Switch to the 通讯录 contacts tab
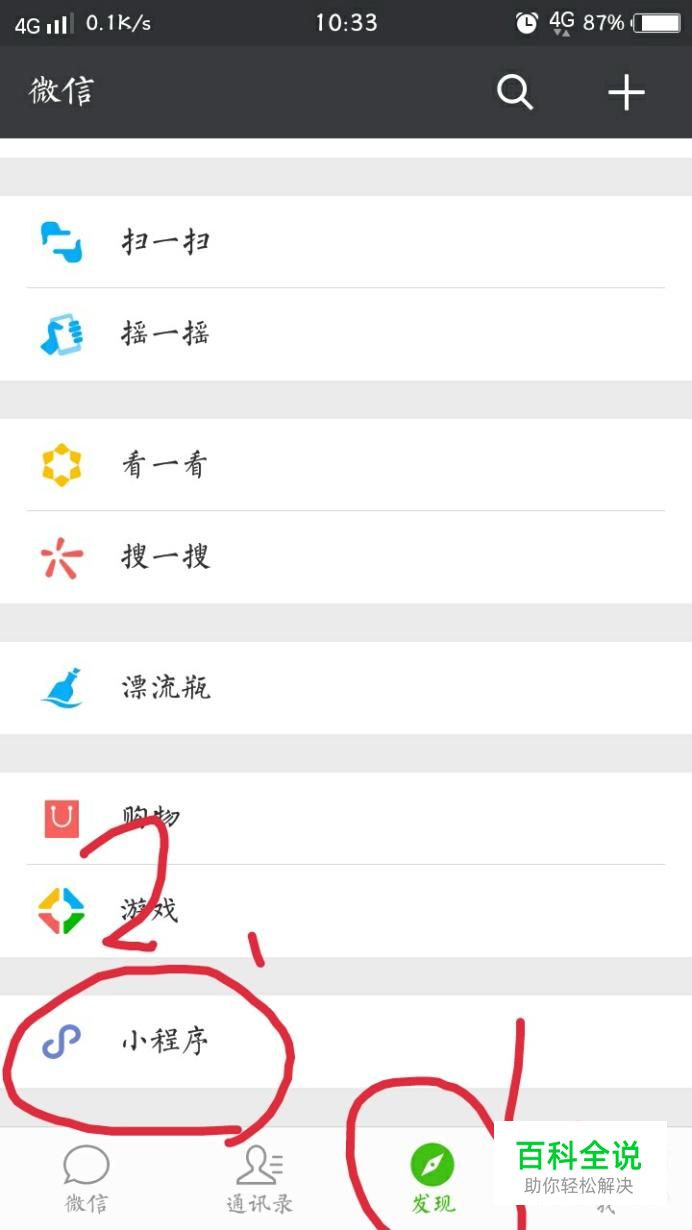Viewport: 692px width, 1230px height. (259, 1180)
